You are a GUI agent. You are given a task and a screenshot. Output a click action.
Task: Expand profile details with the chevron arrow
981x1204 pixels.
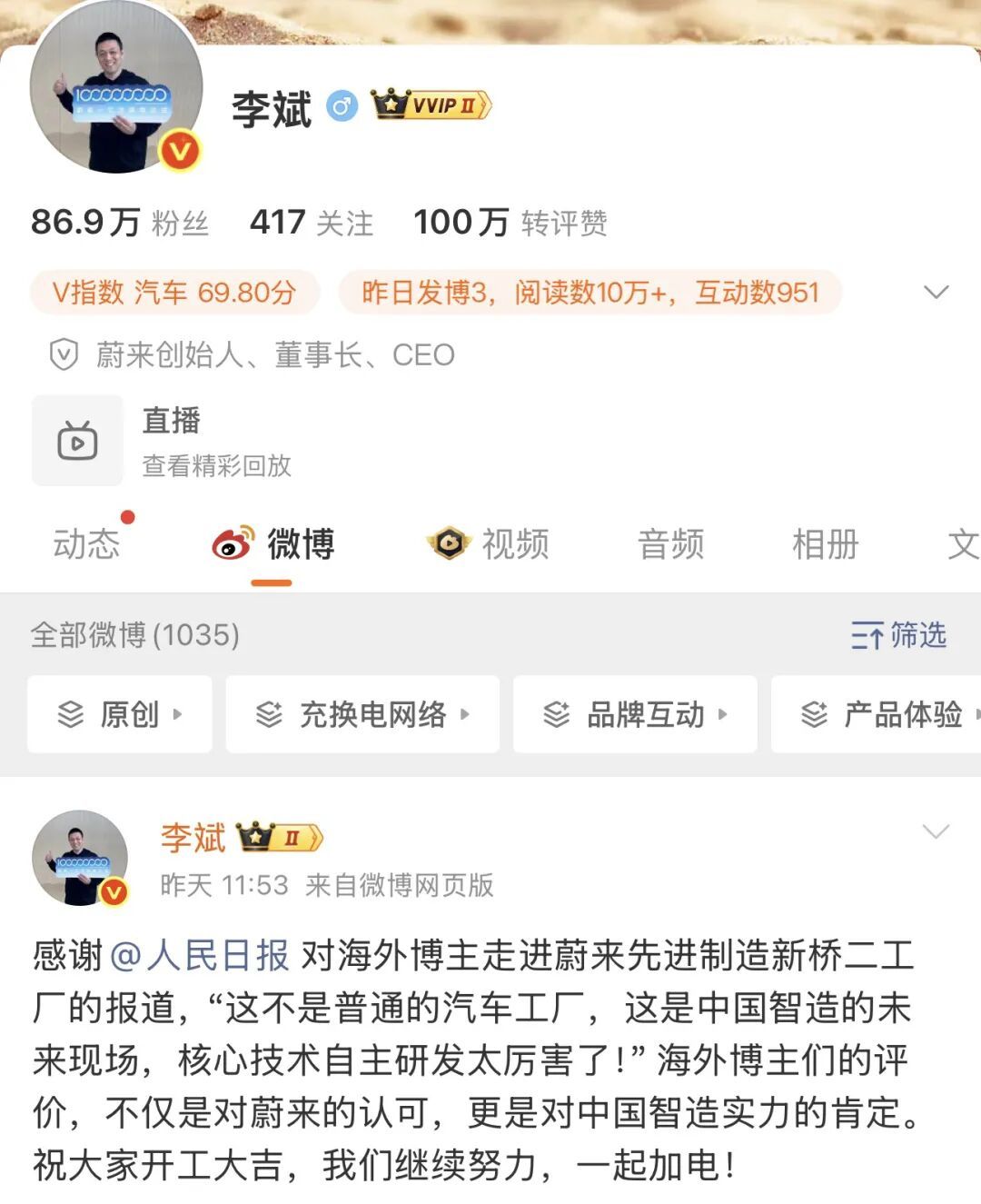[x=936, y=292]
